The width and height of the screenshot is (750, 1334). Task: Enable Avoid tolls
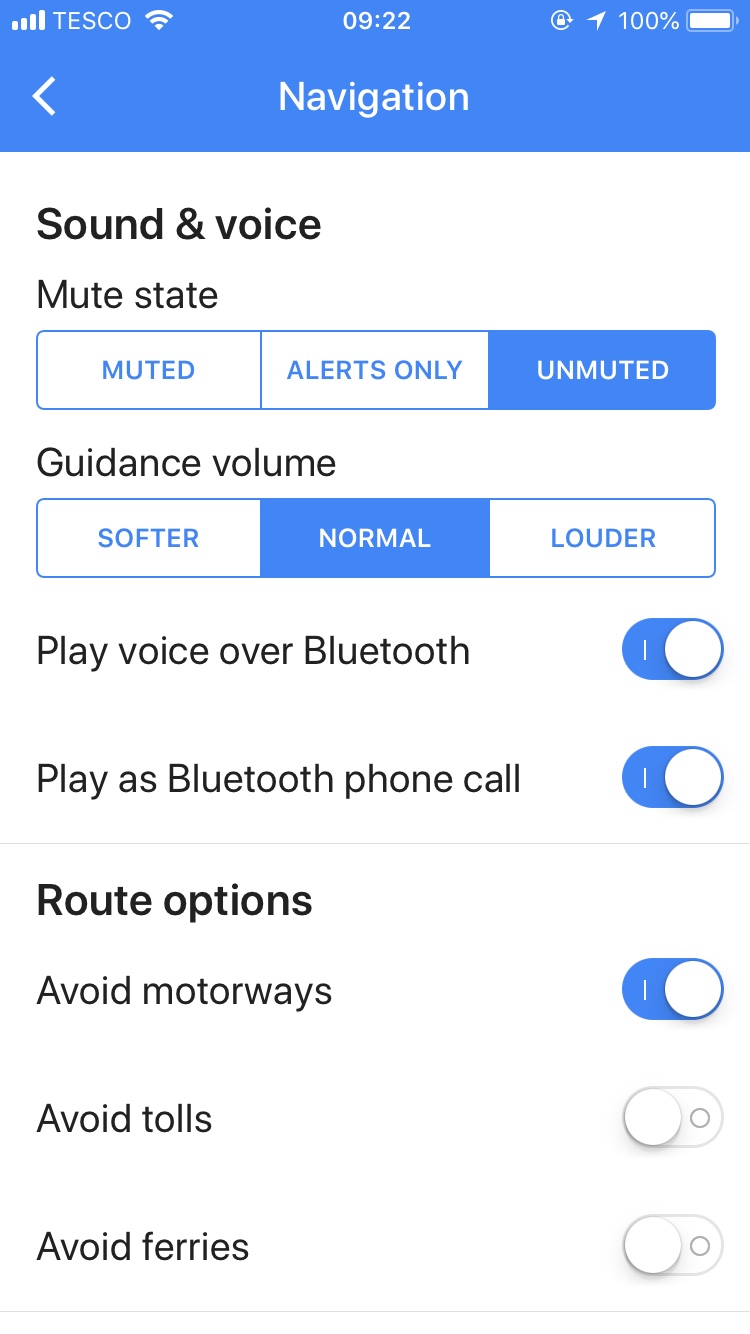672,1118
